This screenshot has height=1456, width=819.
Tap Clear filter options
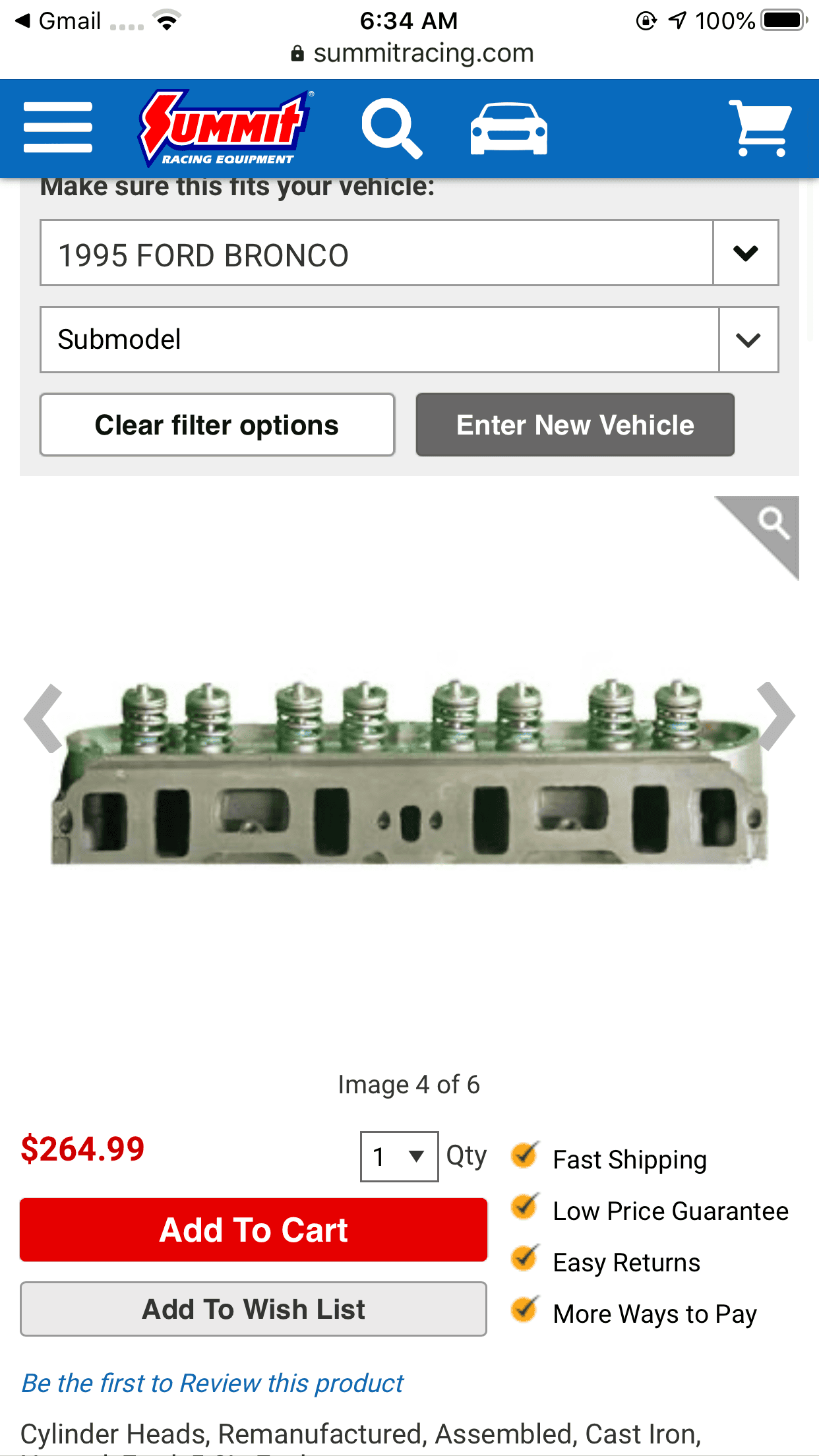(x=217, y=425)
